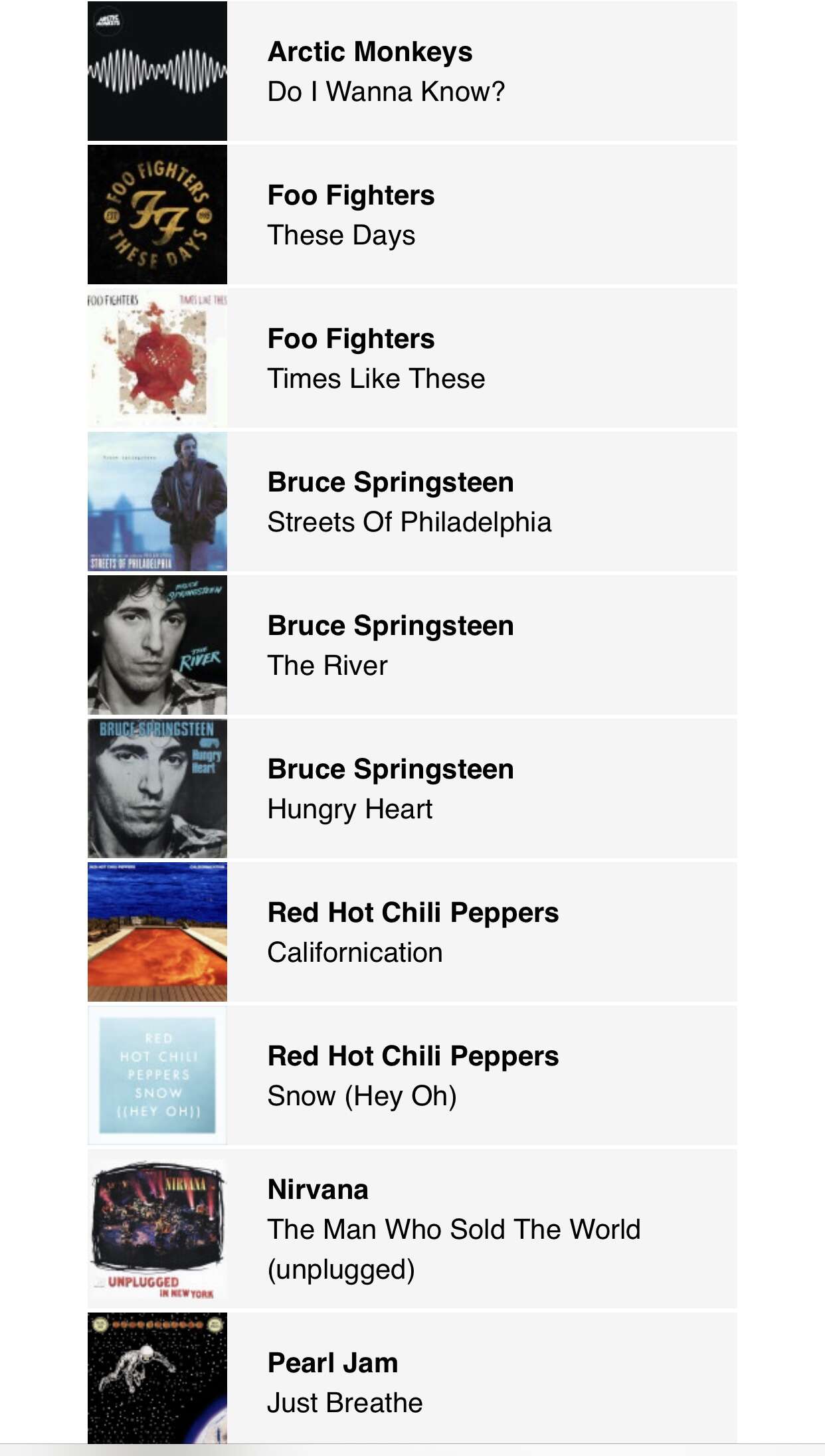Viewport: 825px width, 1456px height.
Task: Select Foo Fighters These Days
Action: pos(412,215)
